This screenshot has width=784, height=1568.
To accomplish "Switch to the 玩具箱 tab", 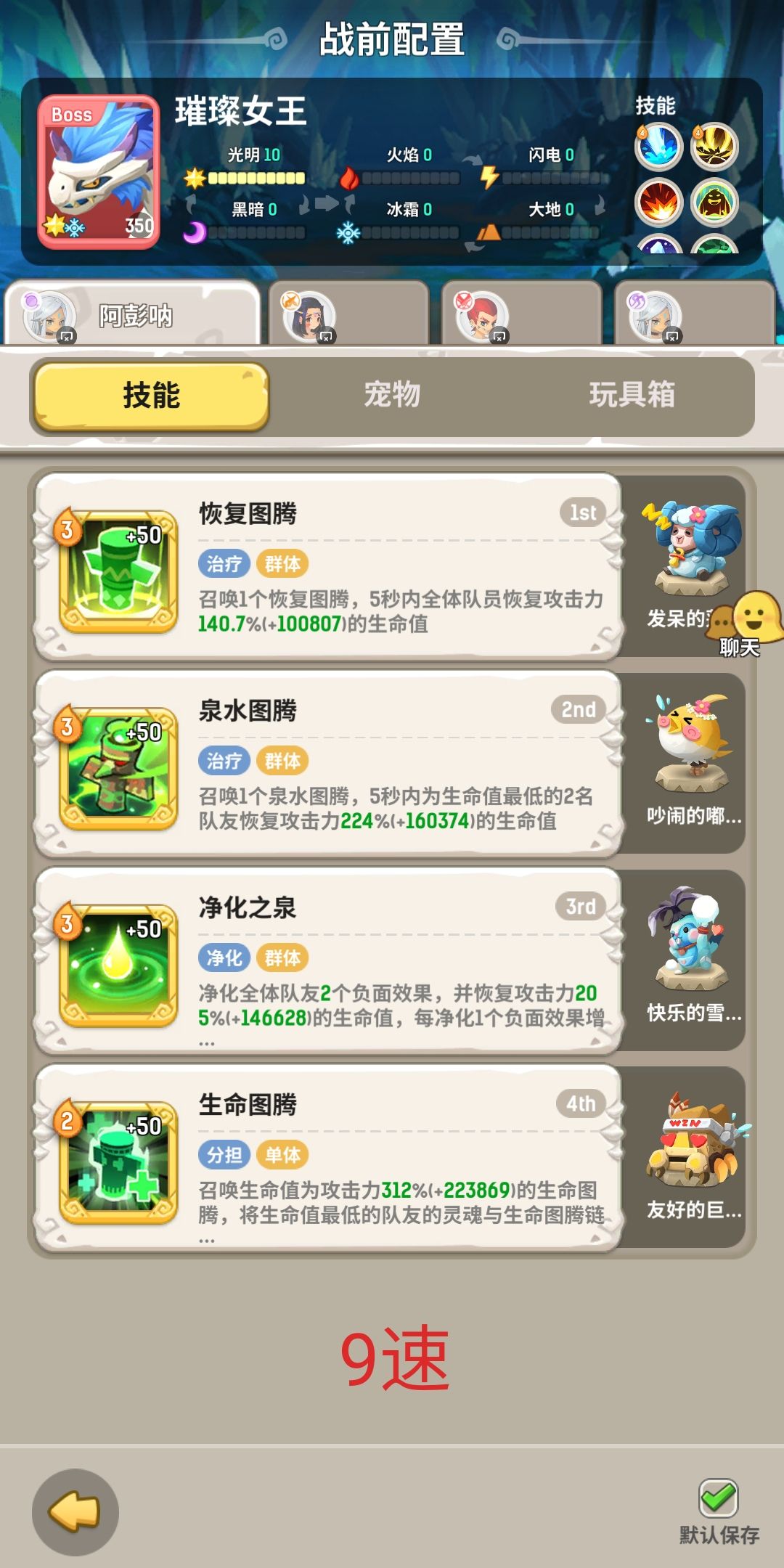I will point(633,396).
